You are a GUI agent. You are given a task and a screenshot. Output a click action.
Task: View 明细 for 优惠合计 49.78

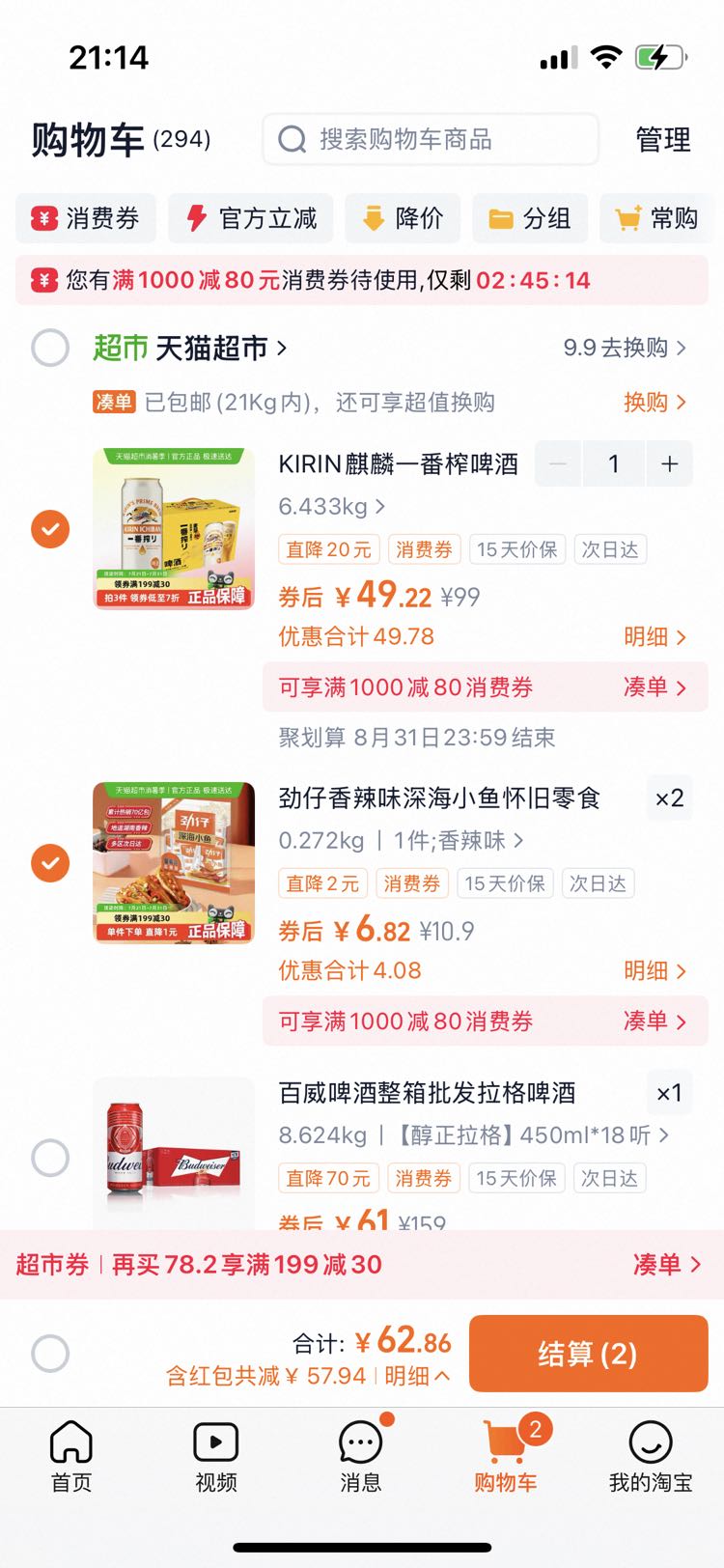coord(654,637)
